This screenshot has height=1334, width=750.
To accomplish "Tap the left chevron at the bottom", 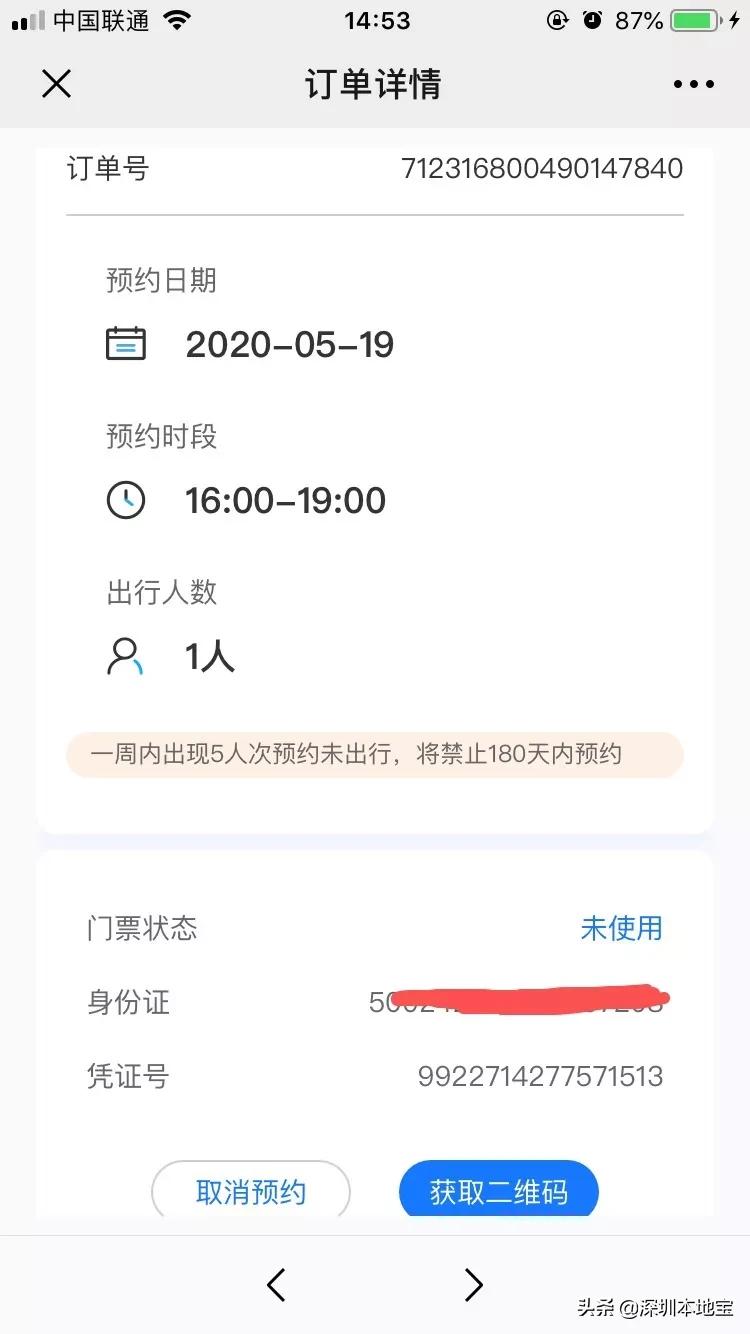I will (276, 1285).
